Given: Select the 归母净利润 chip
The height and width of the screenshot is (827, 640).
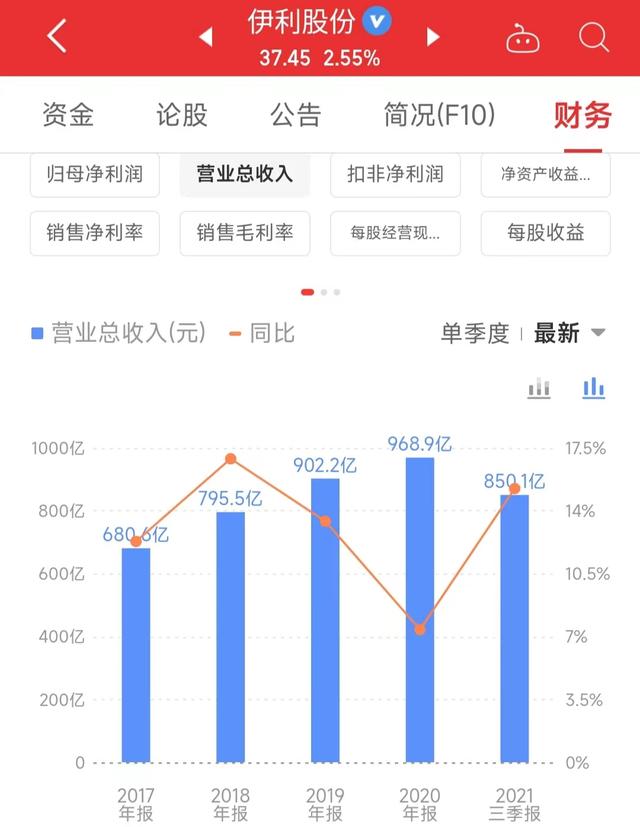Looking at the screenshot, I should [95, 174].
